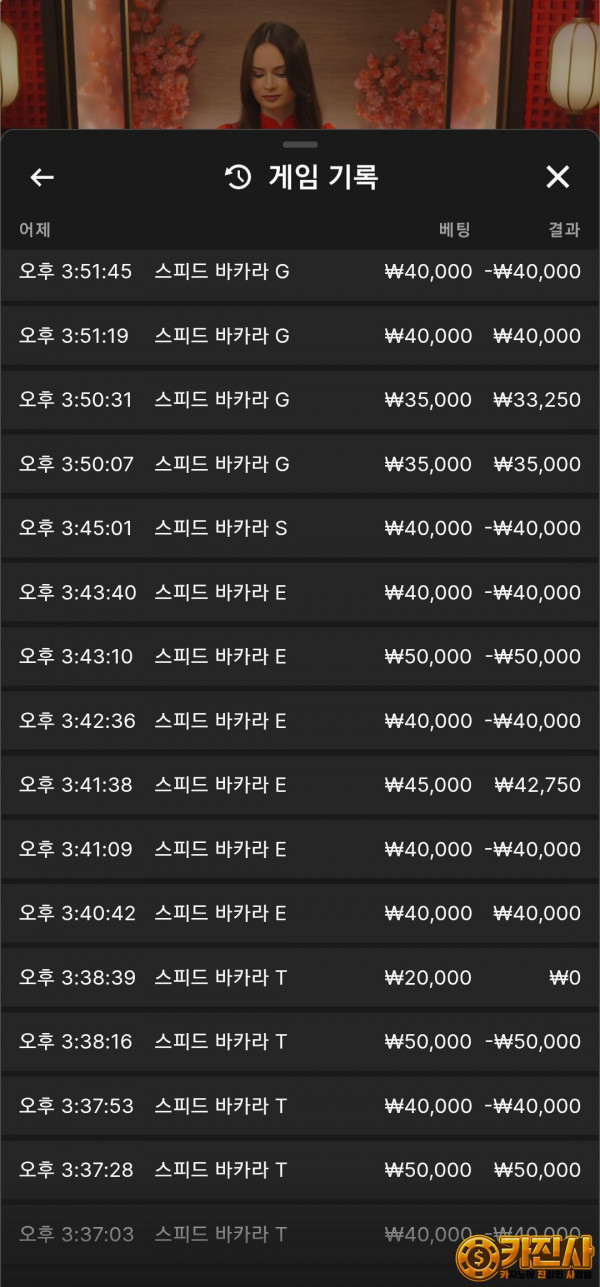Go back using the left arrow
The width and height of the screenshot is (600, 1287).
coord(41,178)
